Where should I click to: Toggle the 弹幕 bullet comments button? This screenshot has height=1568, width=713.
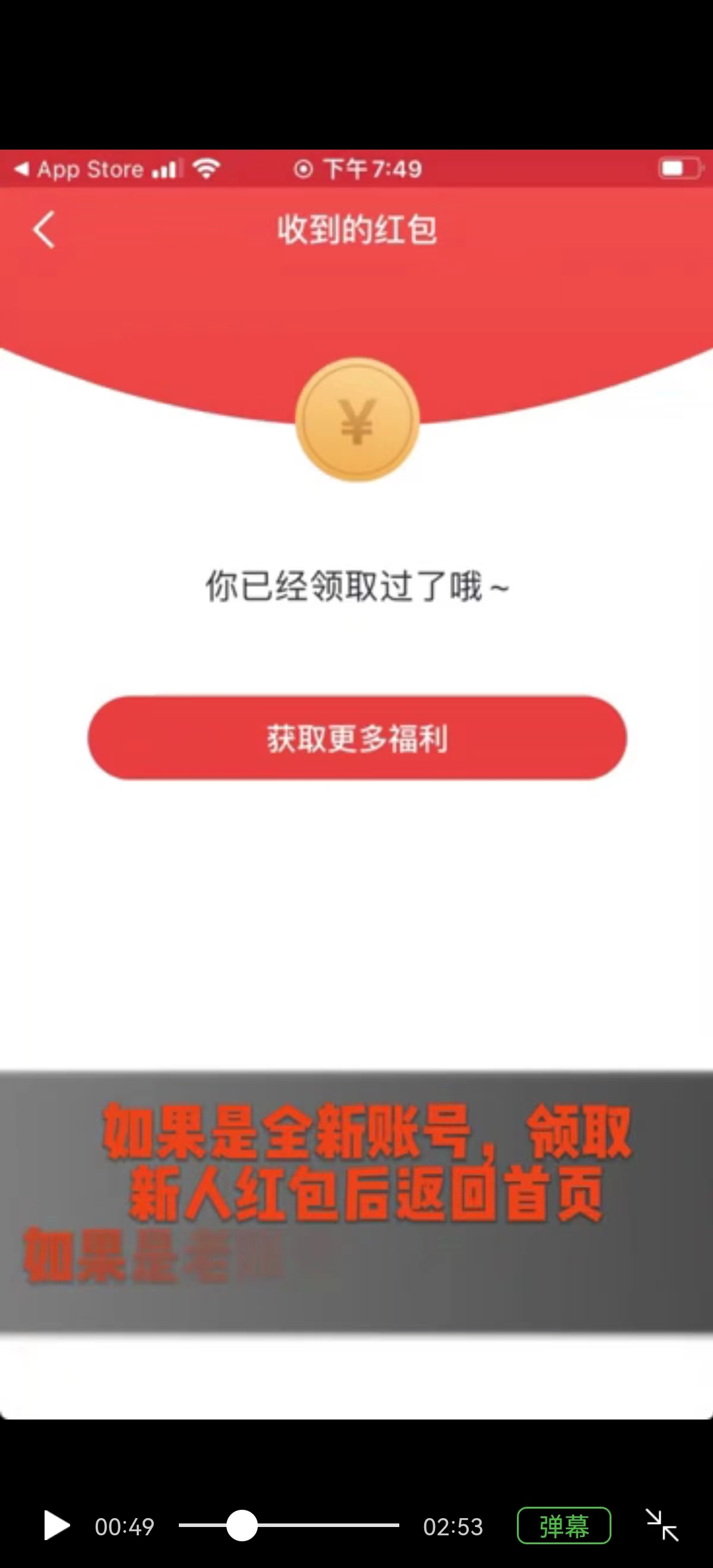tap(564, 1525)
